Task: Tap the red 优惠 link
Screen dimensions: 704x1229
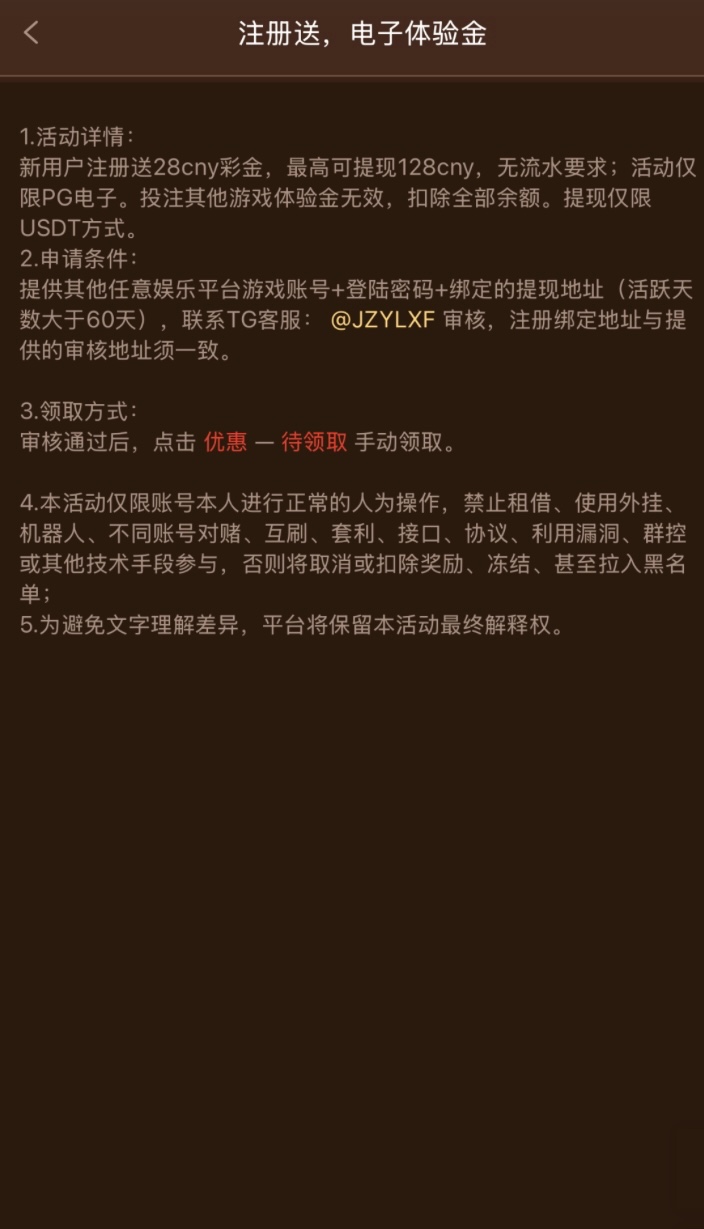Action: coord(225,443)
